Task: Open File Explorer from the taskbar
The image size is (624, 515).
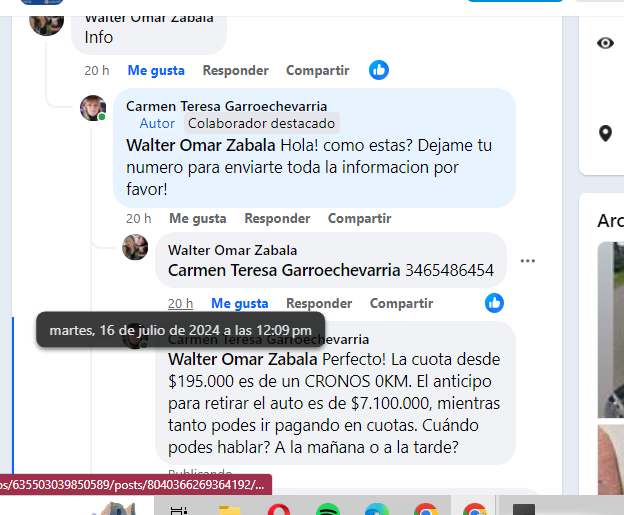Action: point(230,510)
